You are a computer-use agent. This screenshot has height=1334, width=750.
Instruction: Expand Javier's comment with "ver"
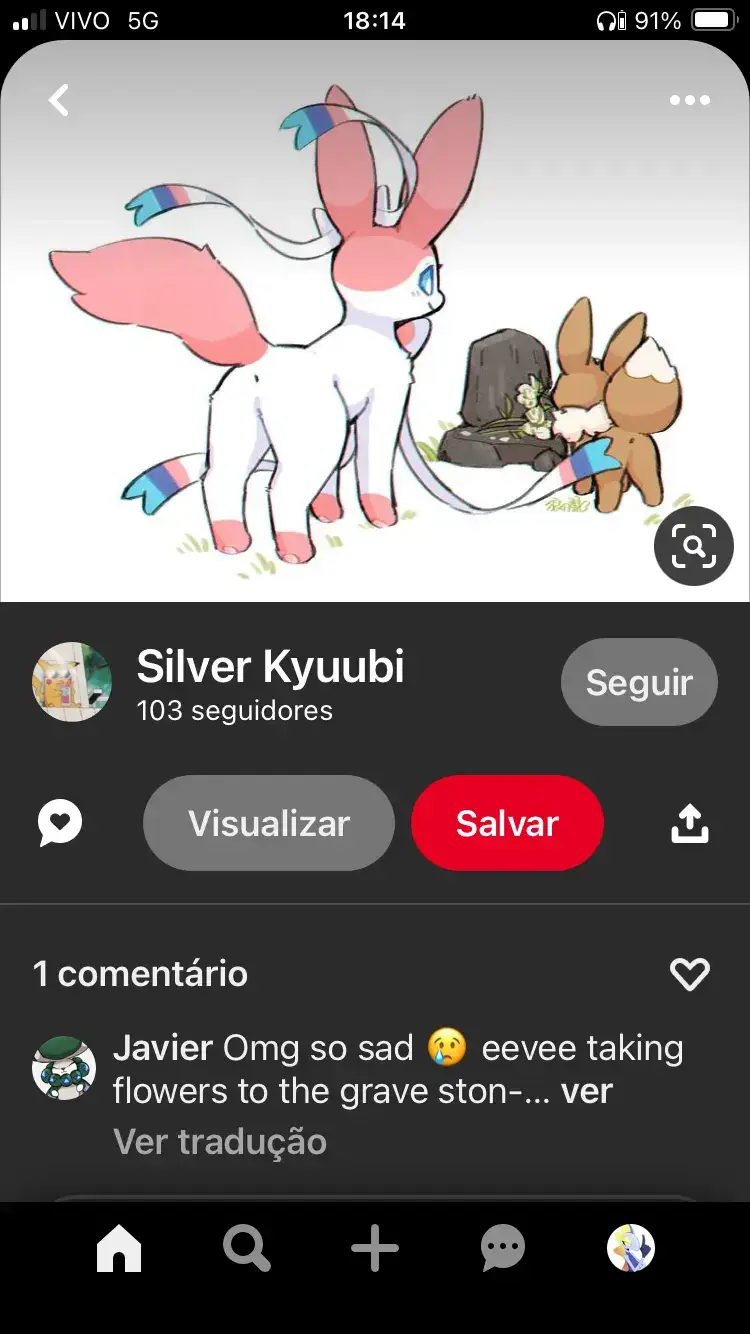pos(586,1091)
